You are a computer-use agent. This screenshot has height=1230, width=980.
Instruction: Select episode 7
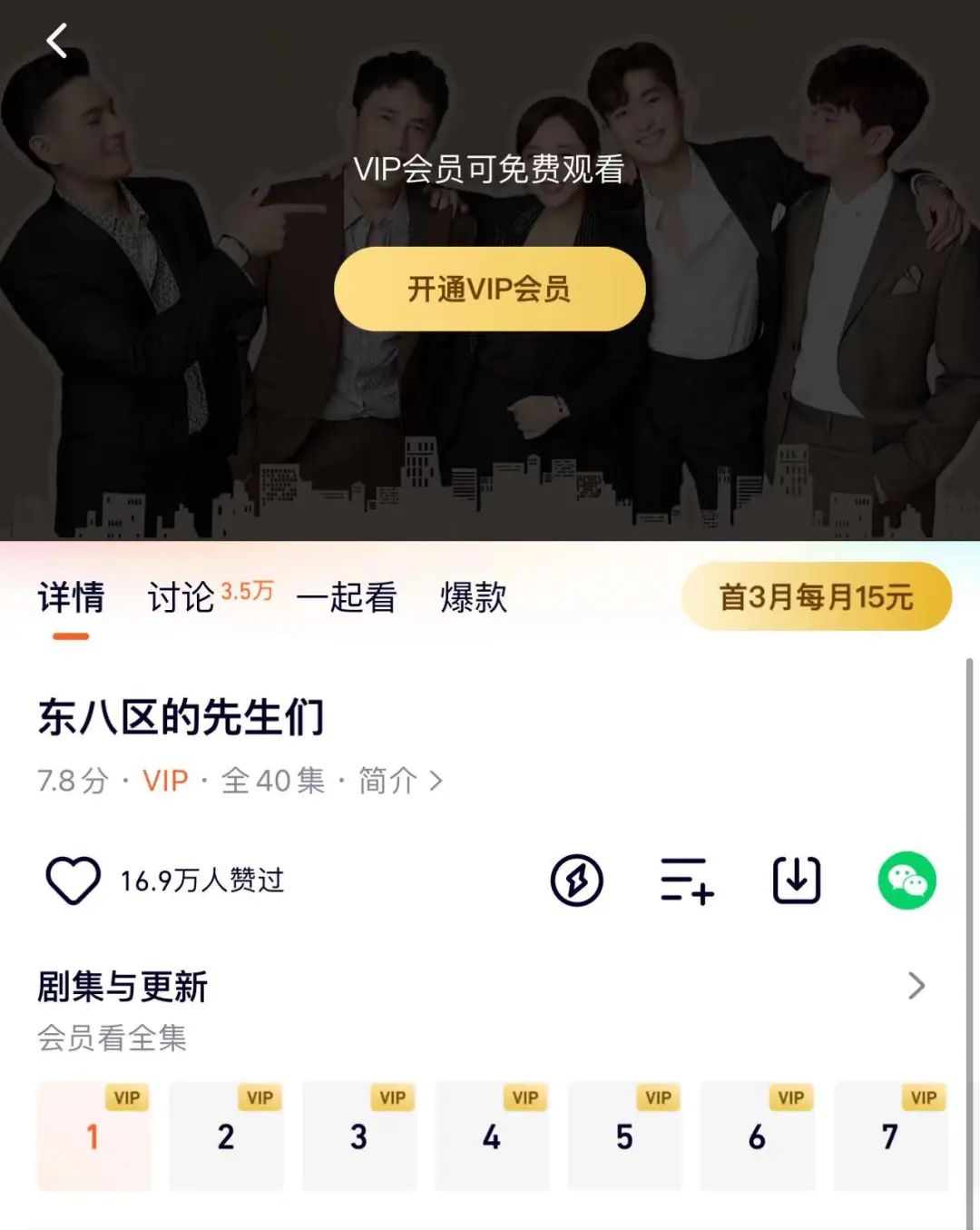tap(890, 1136)
